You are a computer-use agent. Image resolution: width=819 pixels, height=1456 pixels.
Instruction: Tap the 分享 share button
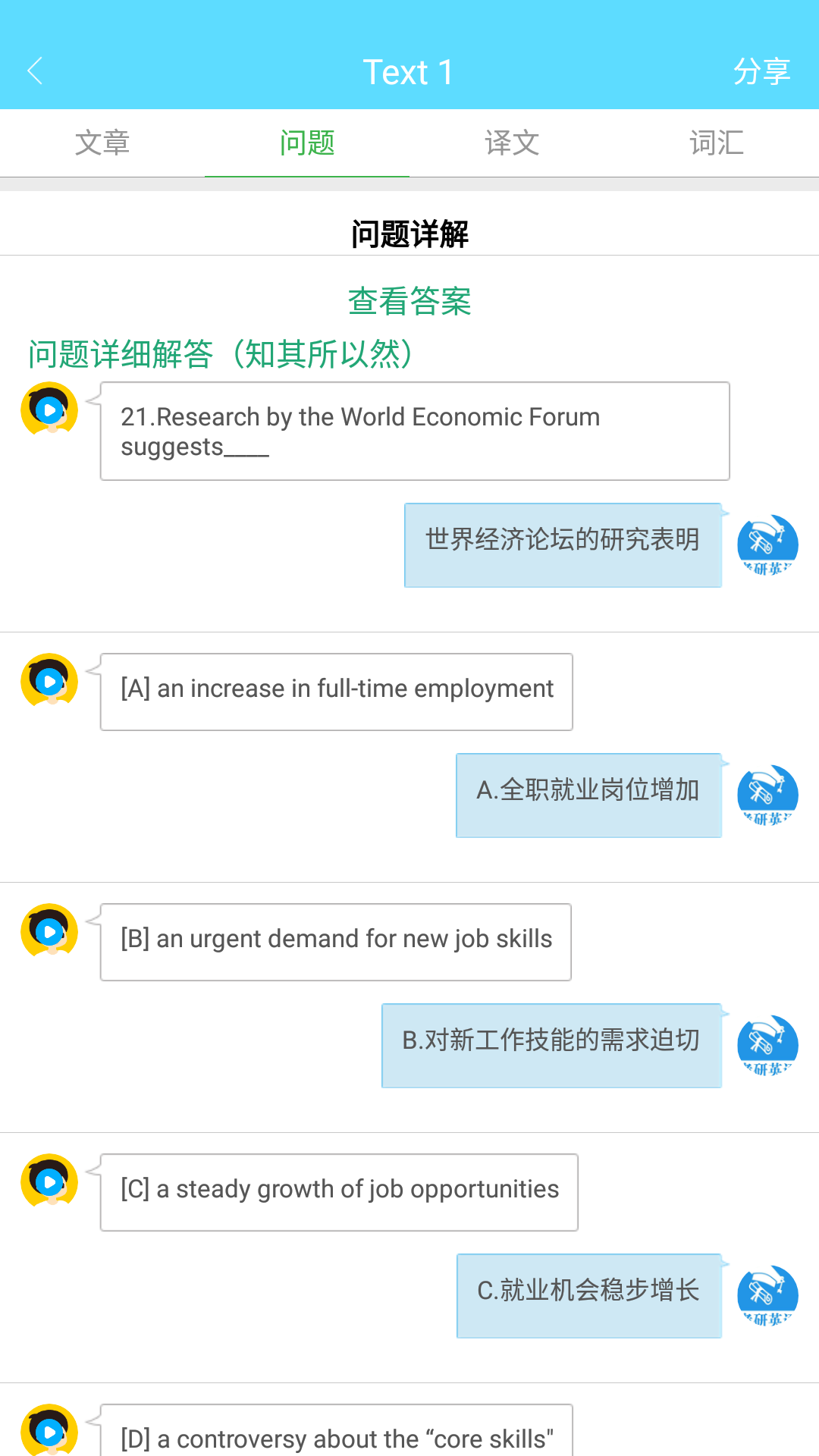pos(761,72)
